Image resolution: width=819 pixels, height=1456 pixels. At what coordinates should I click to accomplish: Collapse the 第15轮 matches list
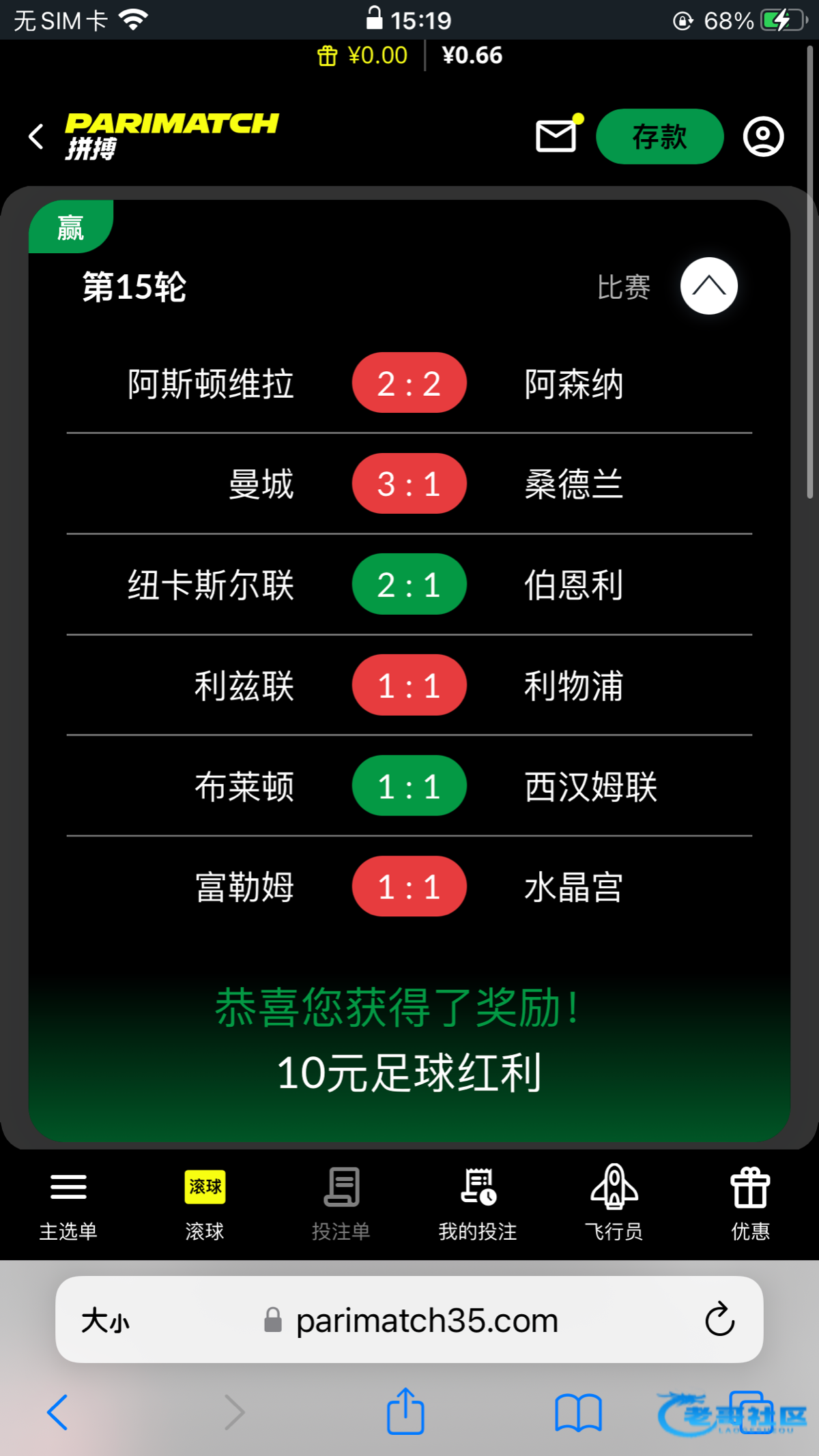click(708, 286)
